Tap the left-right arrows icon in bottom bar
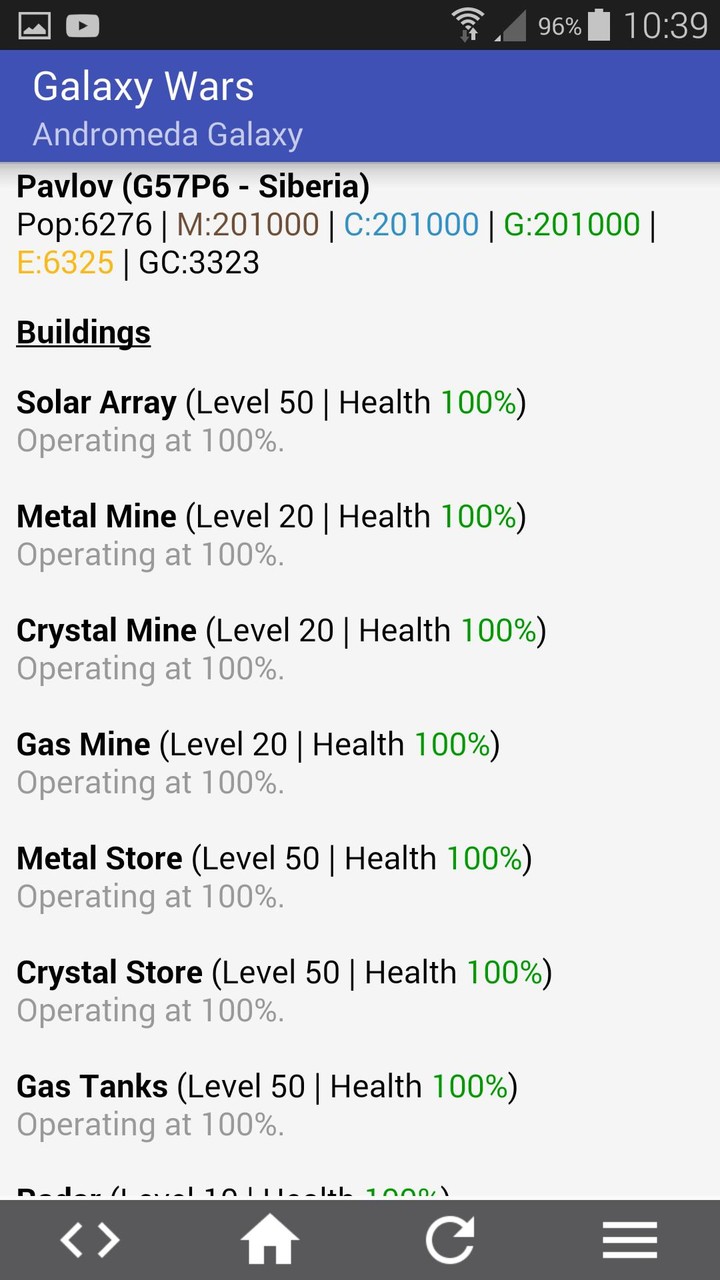 pyautogui.click(x=90, y=1240)
